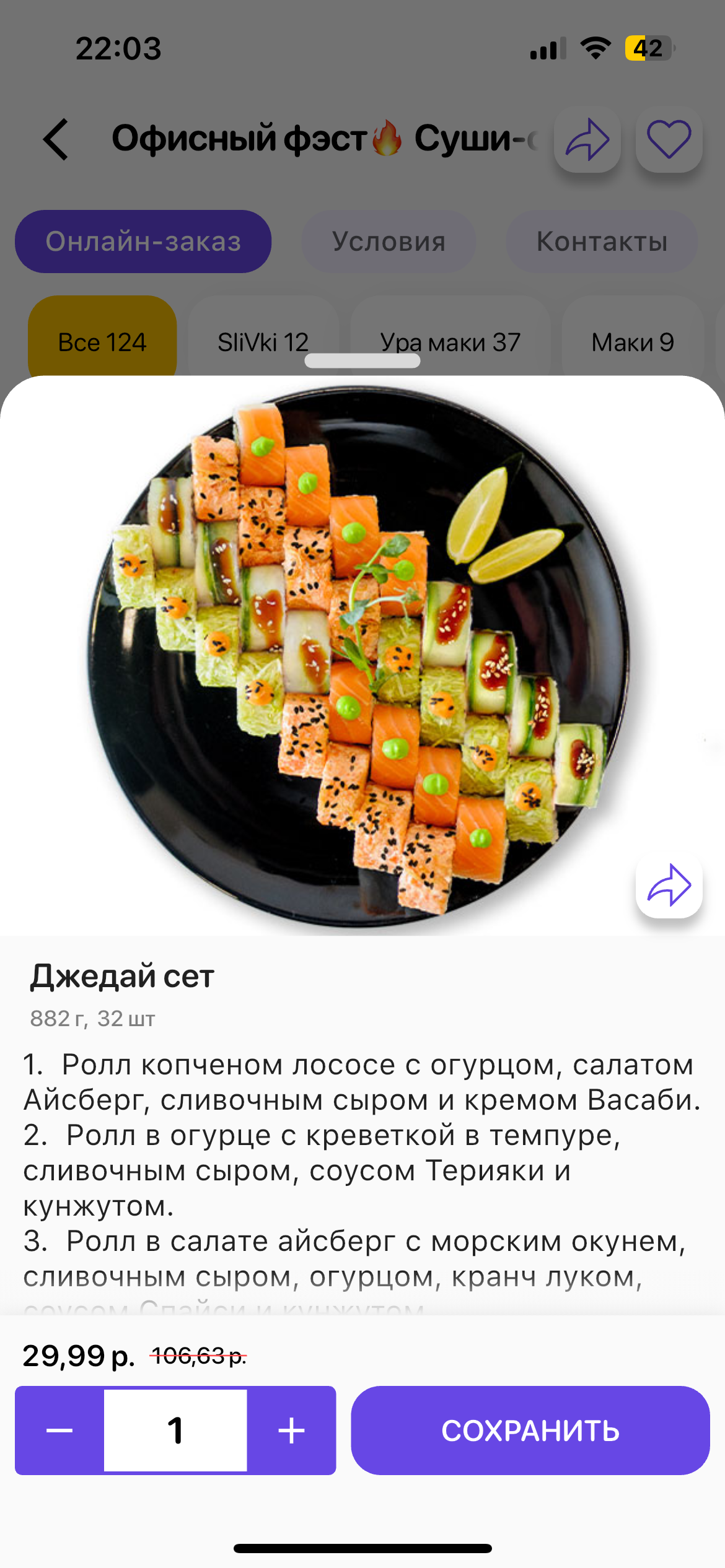Tap the quantity field showing 1
The image size is (725, 1568).
coord(175,1430)
